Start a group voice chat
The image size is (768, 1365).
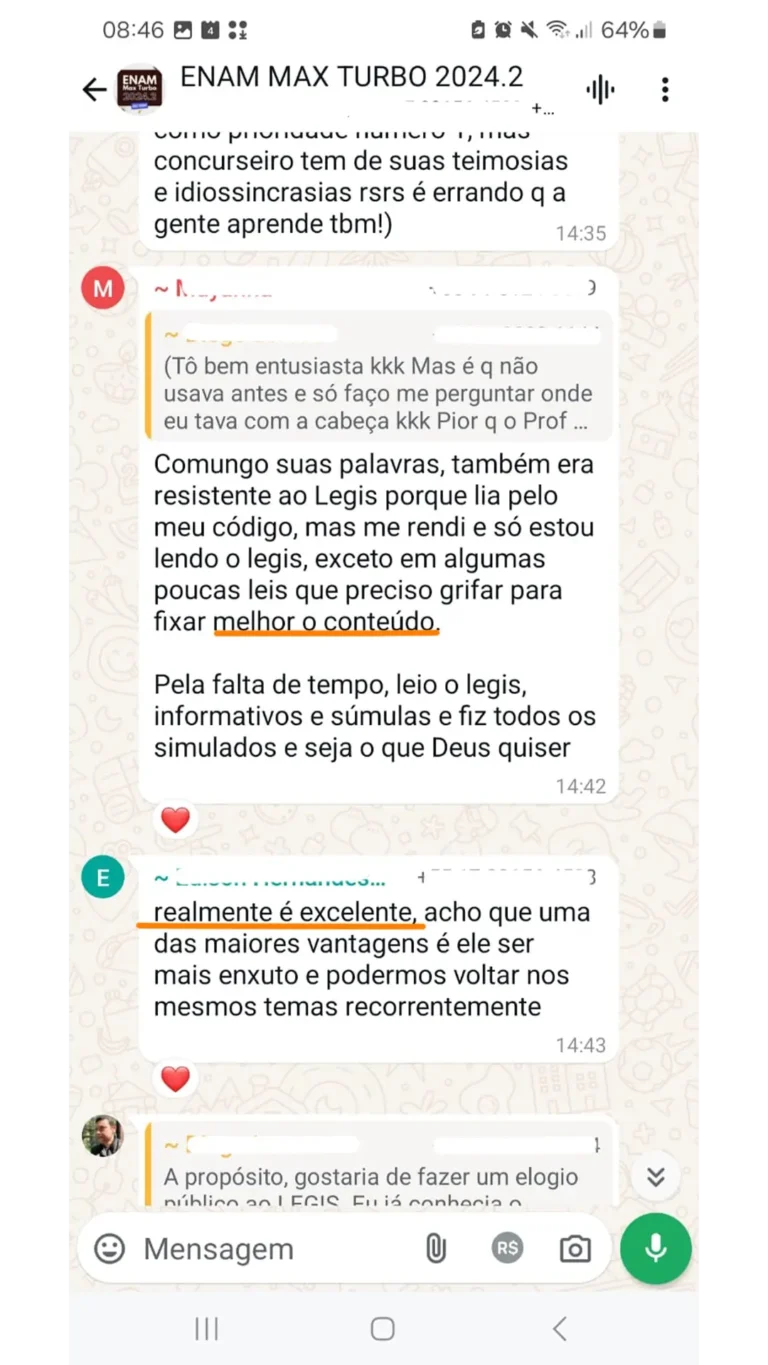(x=600, y=90)
